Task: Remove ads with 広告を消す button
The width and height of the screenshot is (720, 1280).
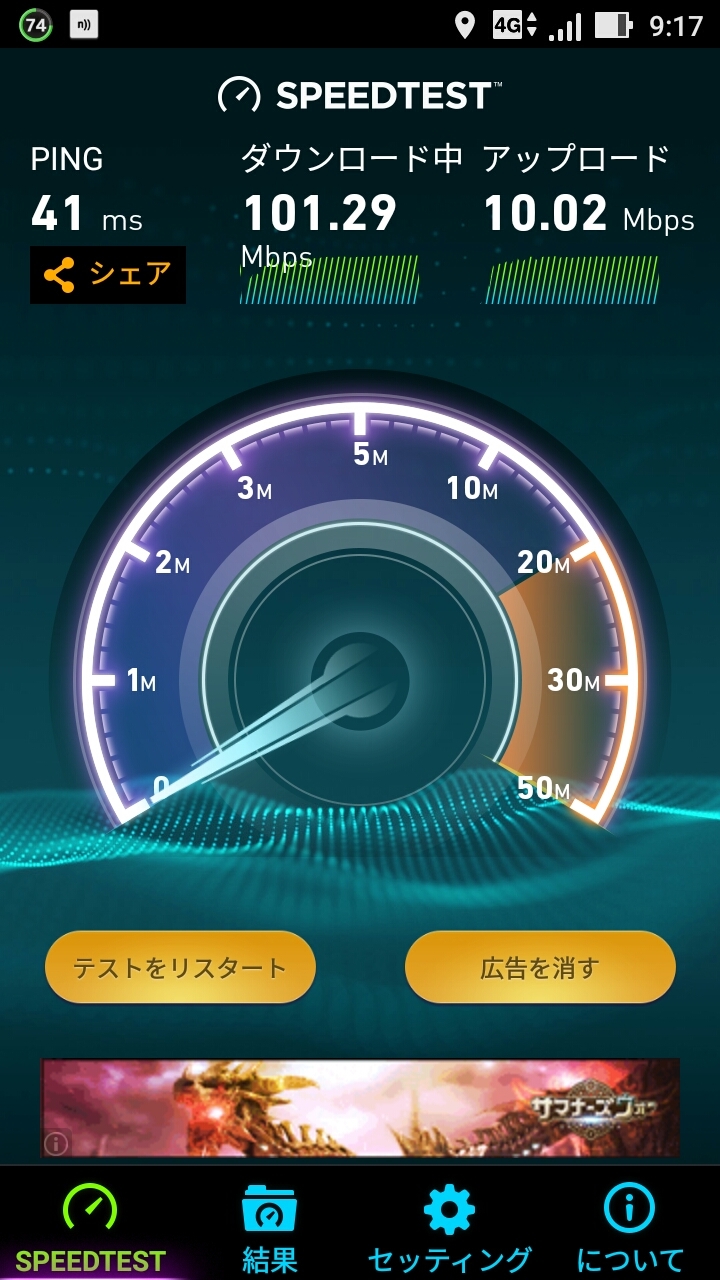Action: pyautogui.click(x=540, y=967)
